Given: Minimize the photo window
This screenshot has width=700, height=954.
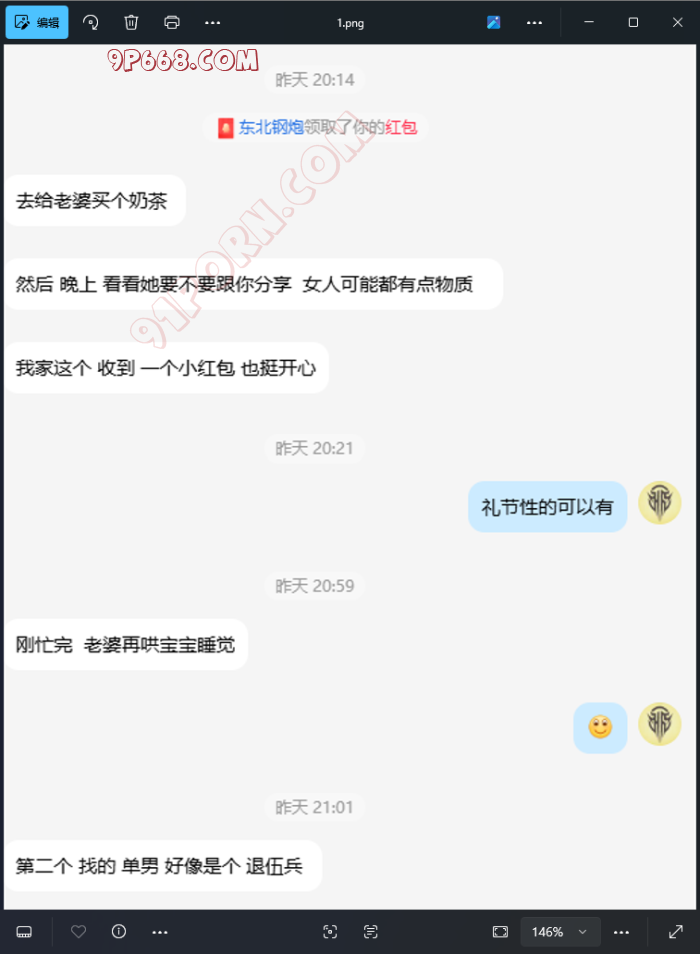Looking at the screenshot, I should pos(587,22).
